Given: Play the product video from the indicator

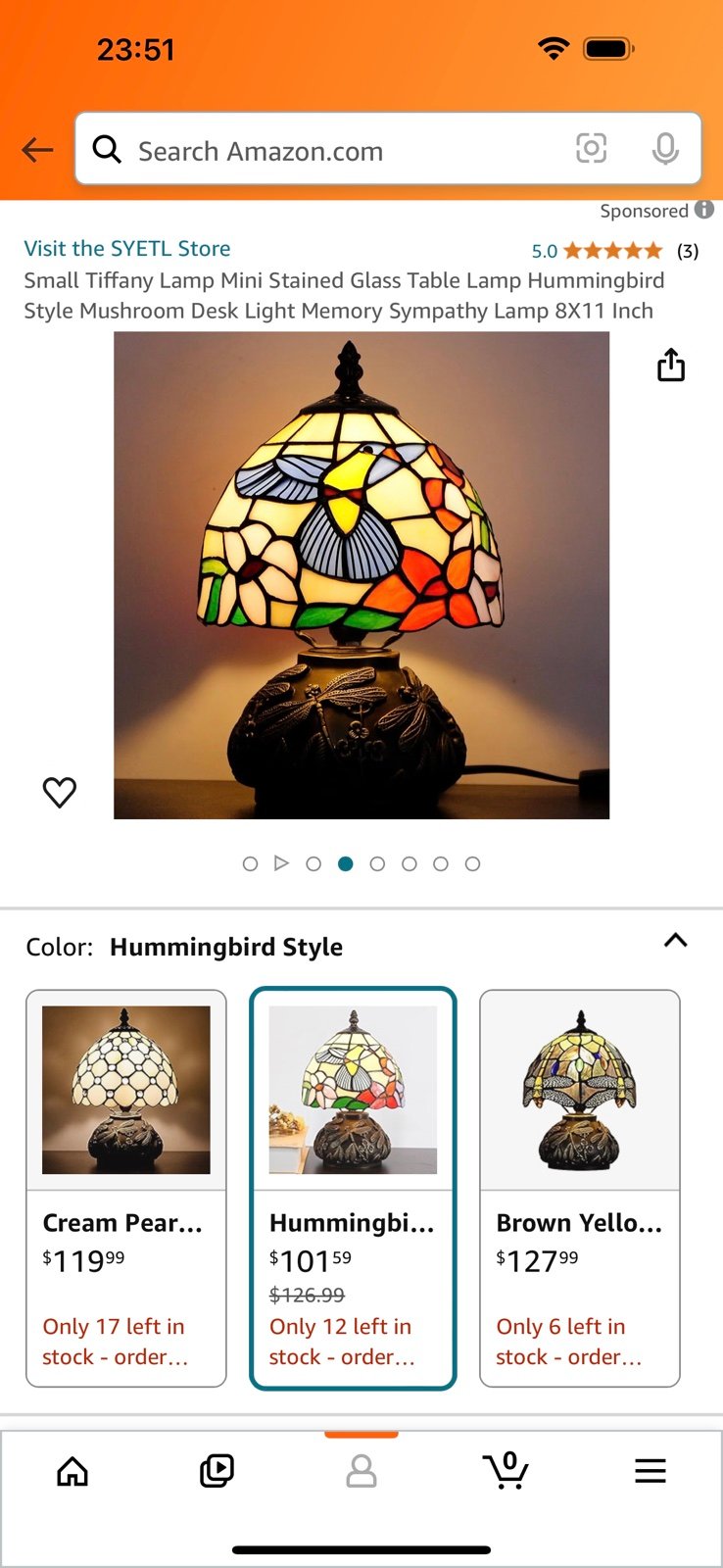Looking at the screenshot, I should [281, 863].
